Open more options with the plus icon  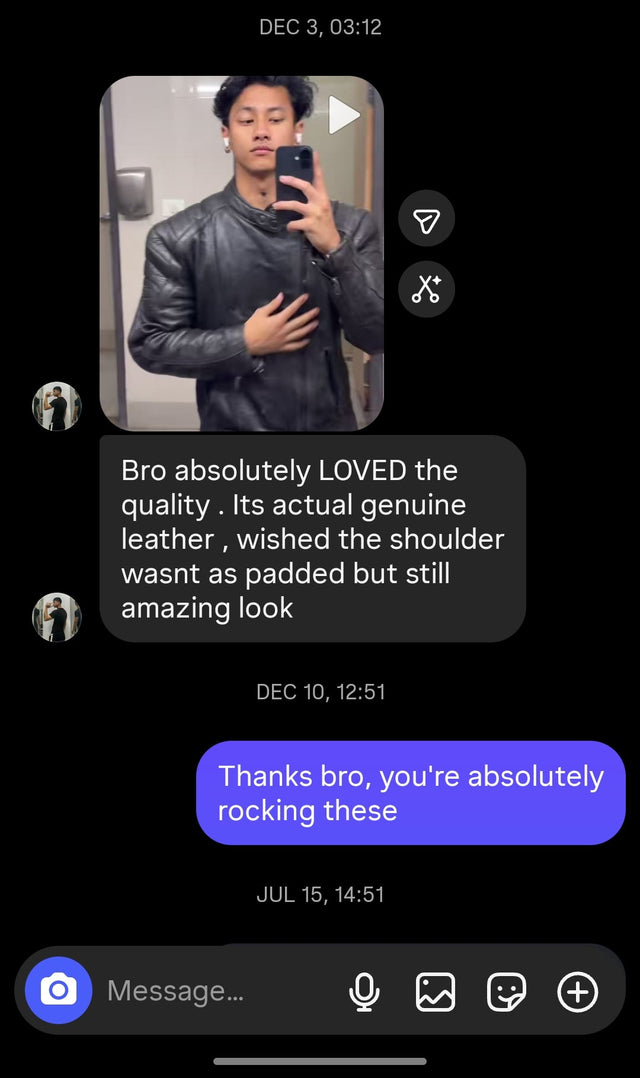point(577,991)
